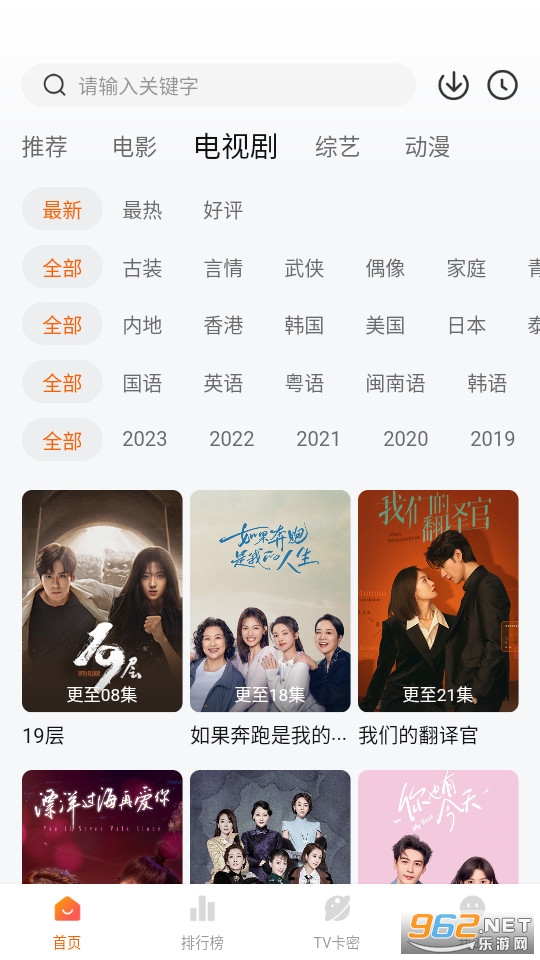Choose the 香港 region filter
The height and width of the screenshot is (960, 540).
223,325
